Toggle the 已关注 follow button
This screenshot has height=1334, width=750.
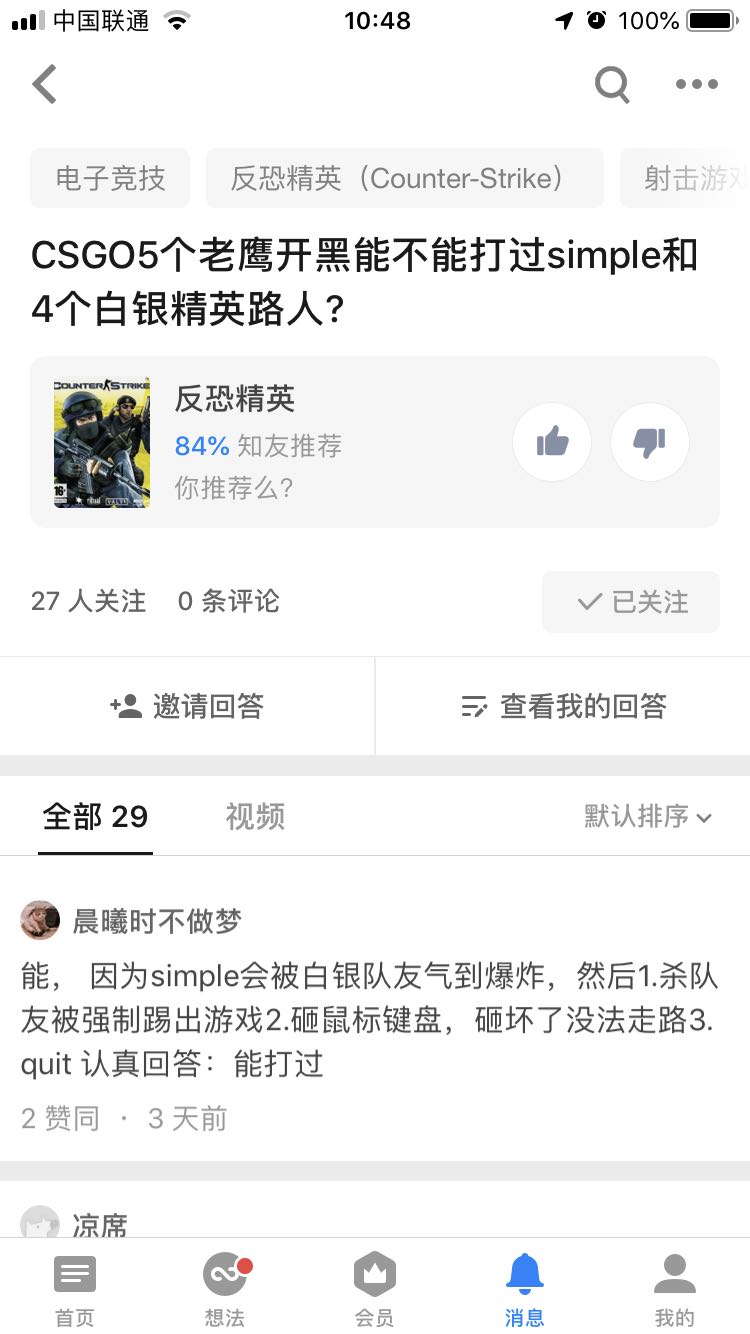pos(631,602)
